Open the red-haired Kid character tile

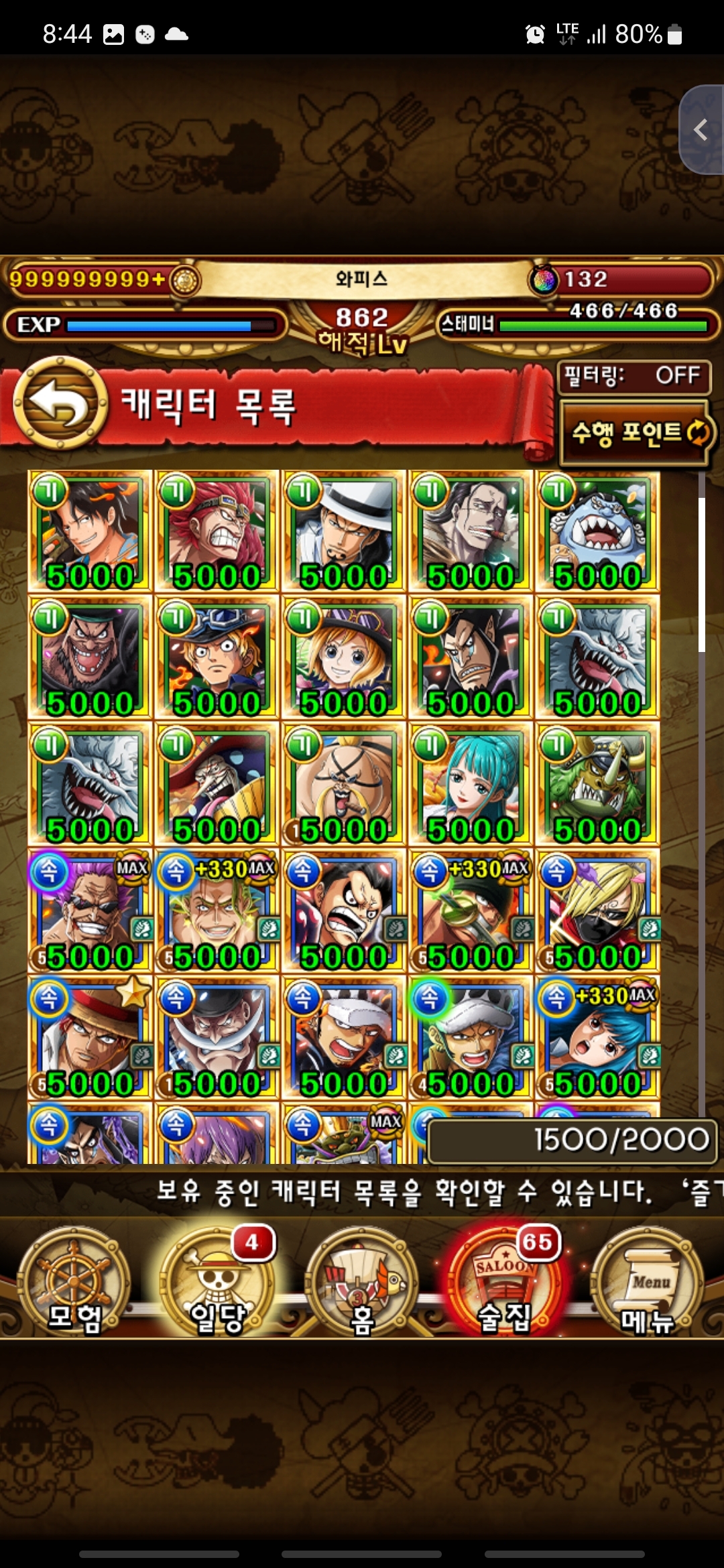point(217,531)
